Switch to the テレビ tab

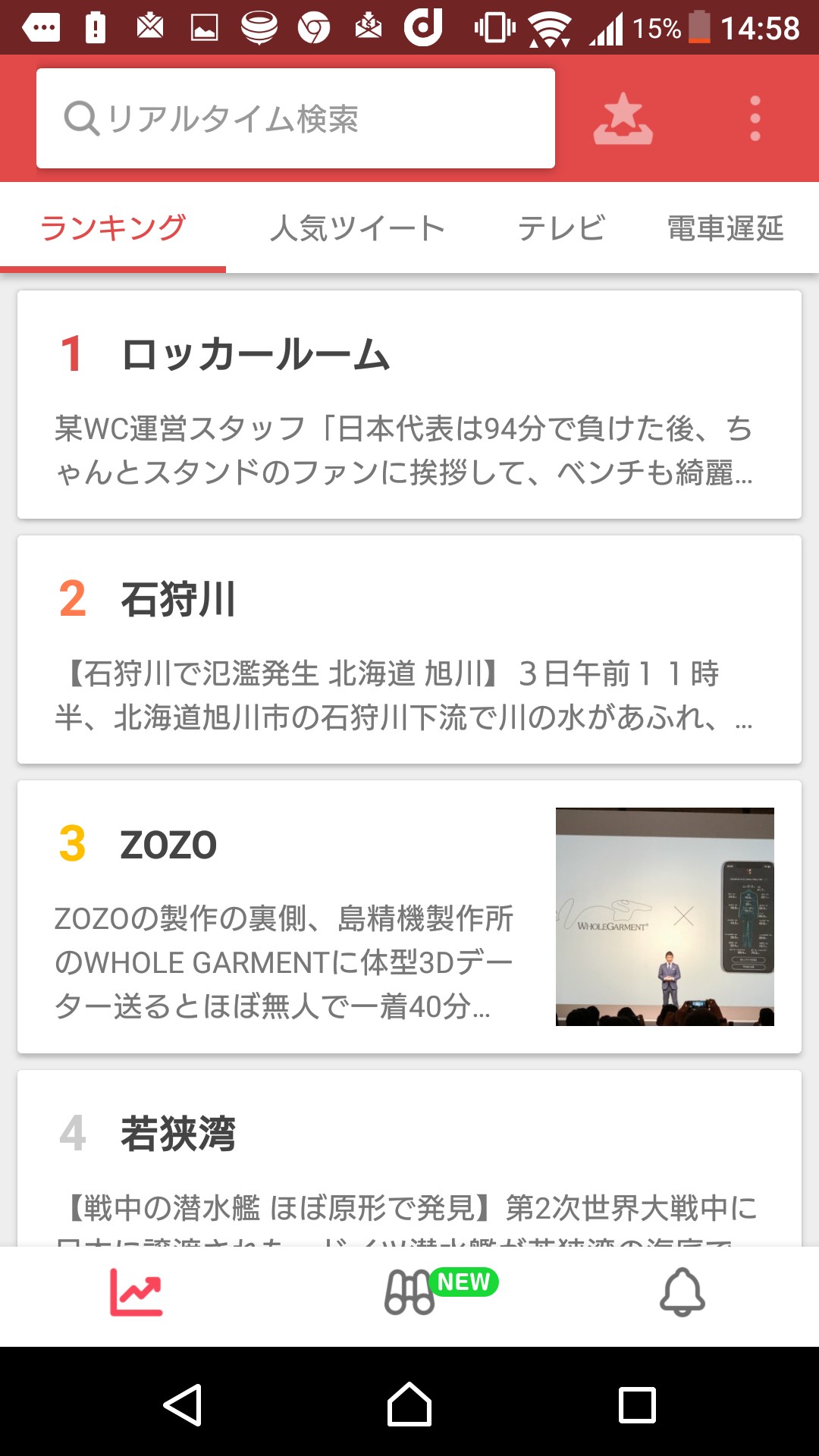pyautogui.click(x=561, y=227)
